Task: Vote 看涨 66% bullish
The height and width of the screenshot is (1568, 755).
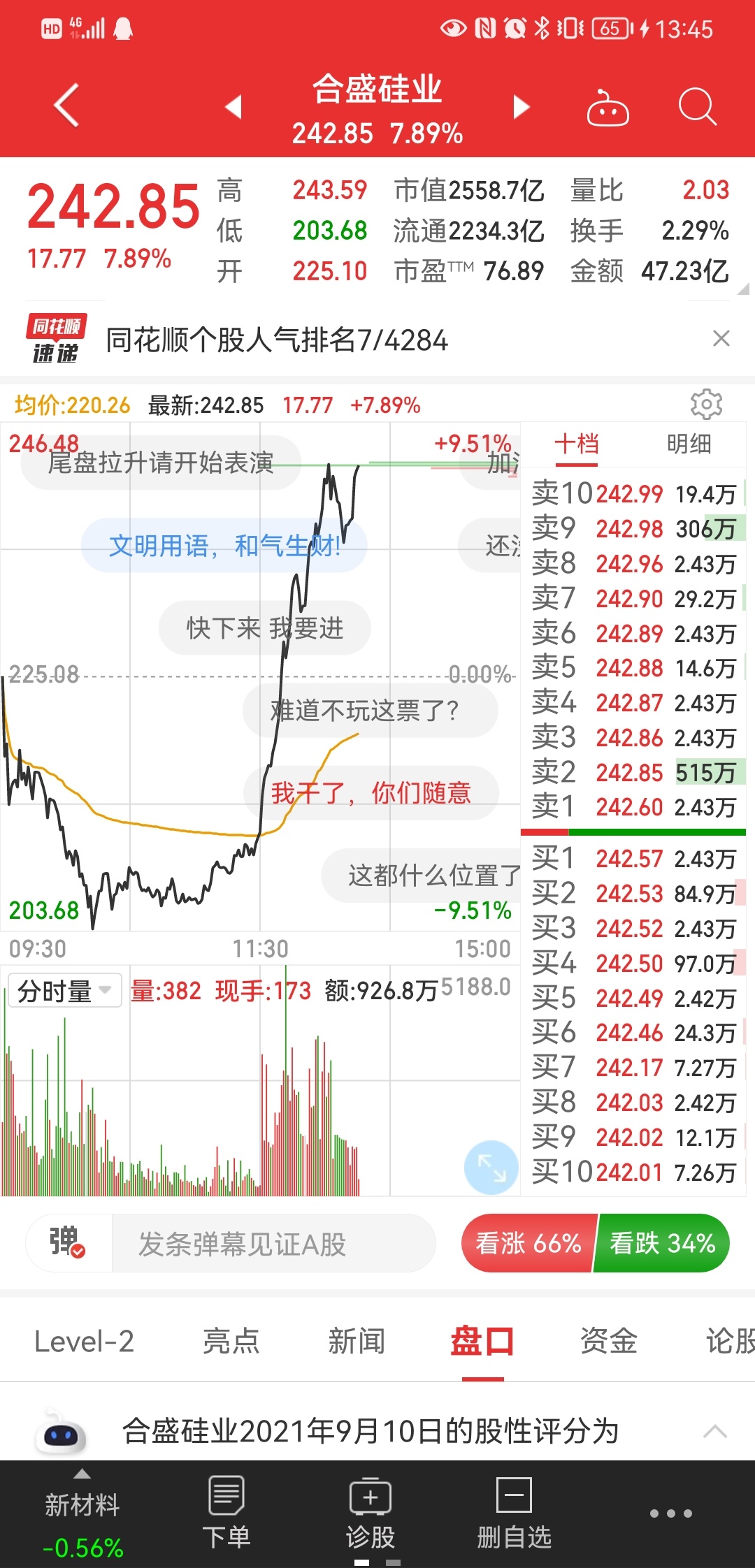Action: point(528,1243)
